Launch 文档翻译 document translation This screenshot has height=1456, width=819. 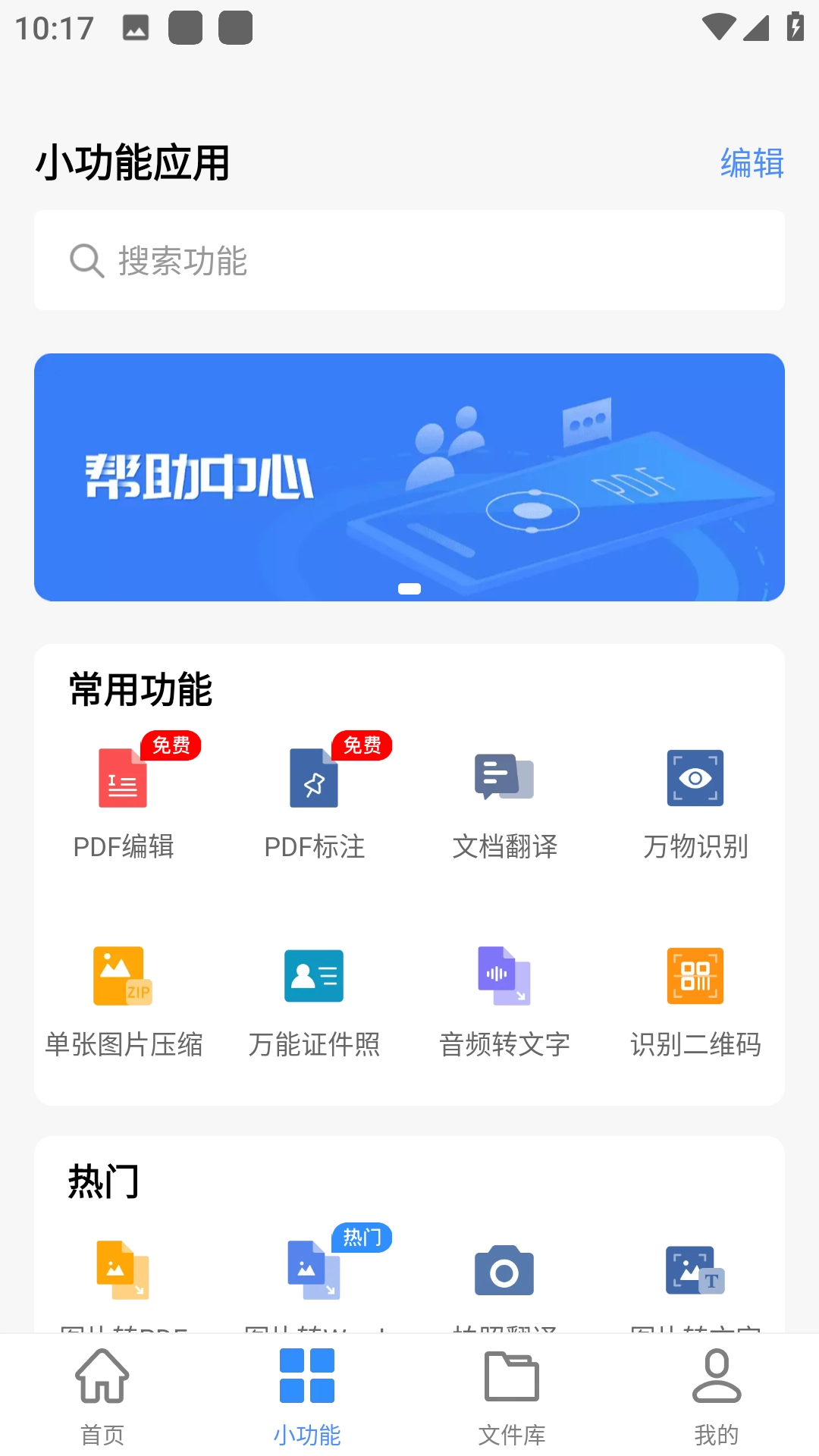tap(504, 804)
